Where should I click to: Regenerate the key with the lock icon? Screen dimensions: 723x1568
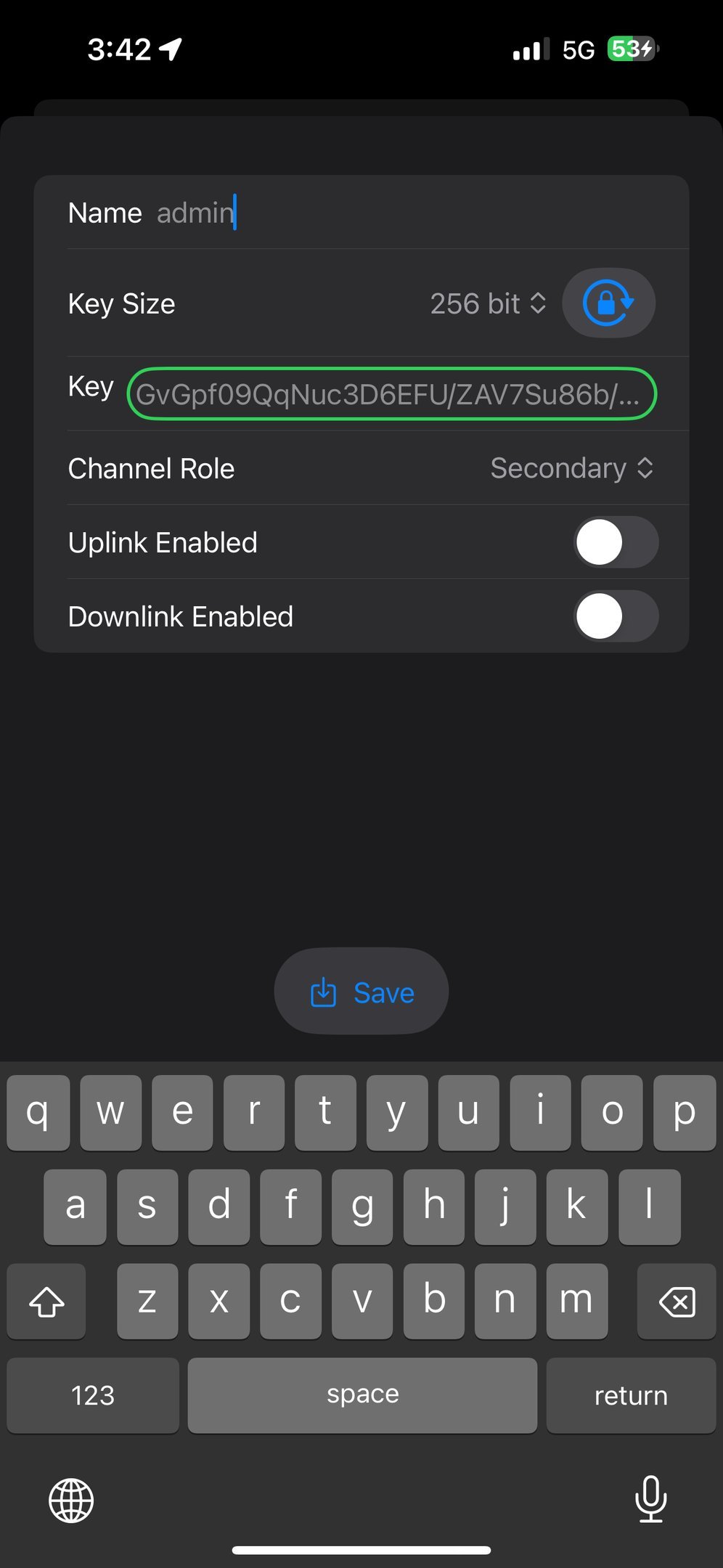[608, 303]
